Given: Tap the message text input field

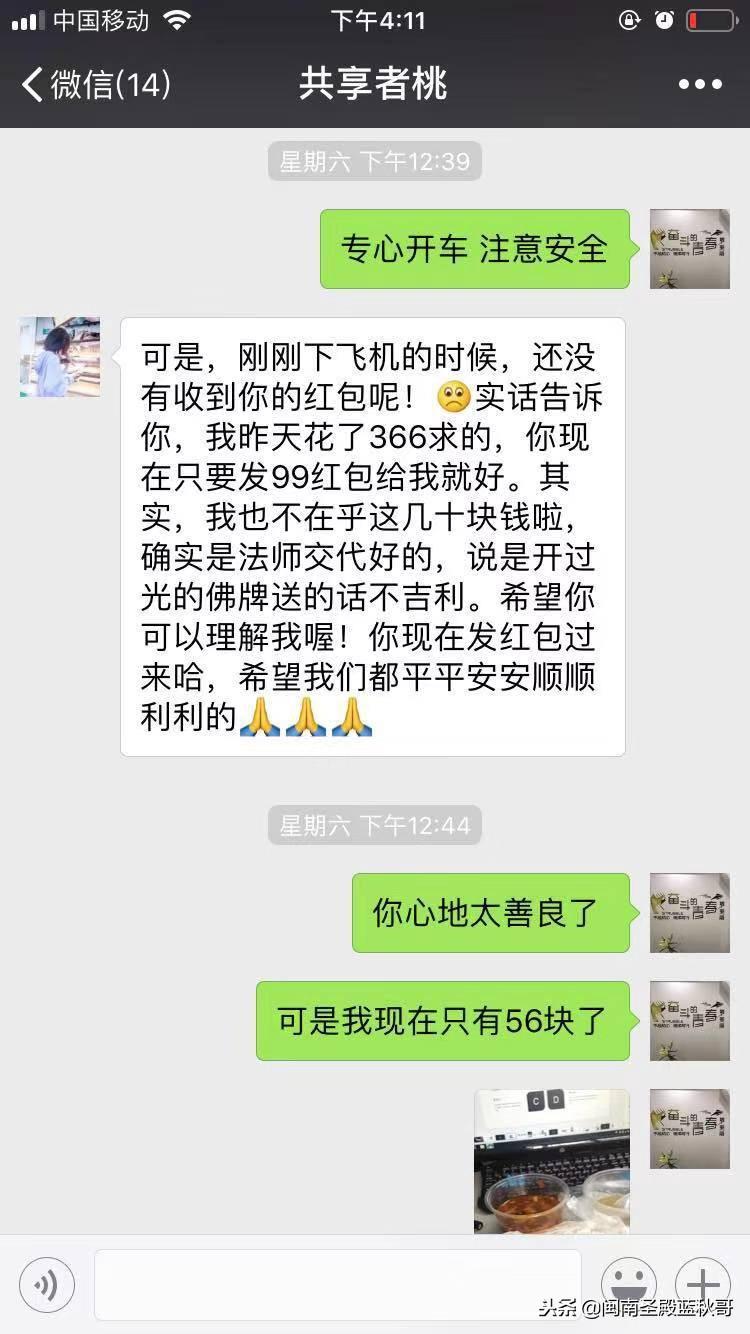Looking at the screenshot, I should [x=337, y=1284].
